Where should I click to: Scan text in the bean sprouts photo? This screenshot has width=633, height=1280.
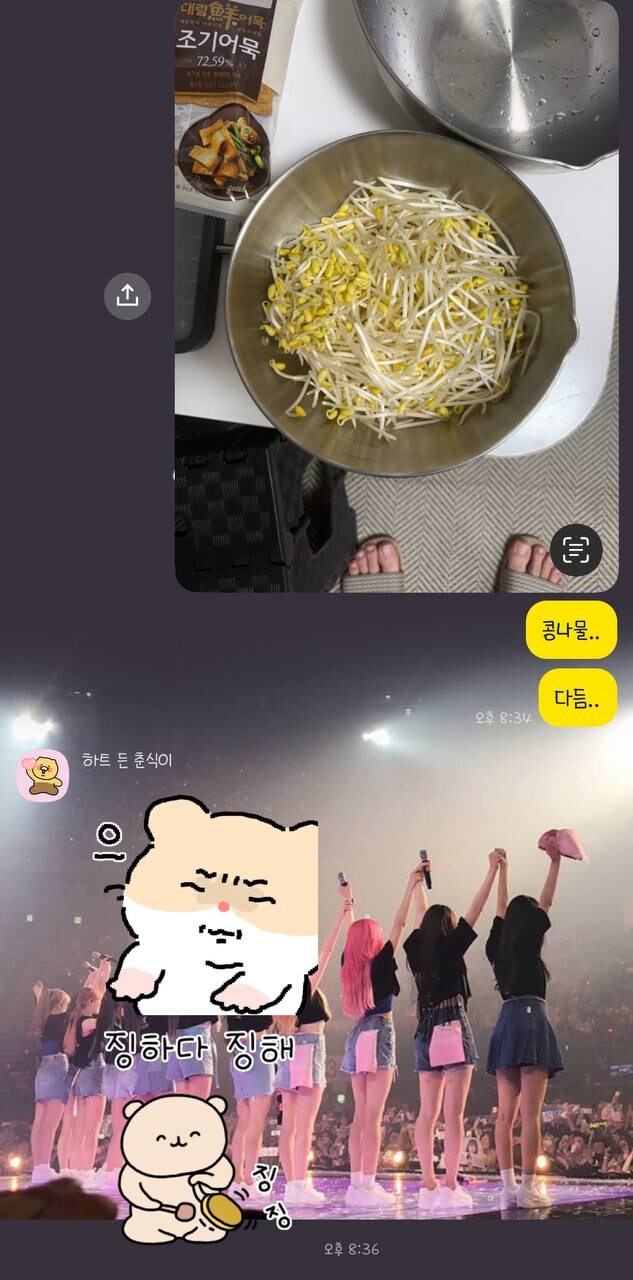tap(576, 549)
